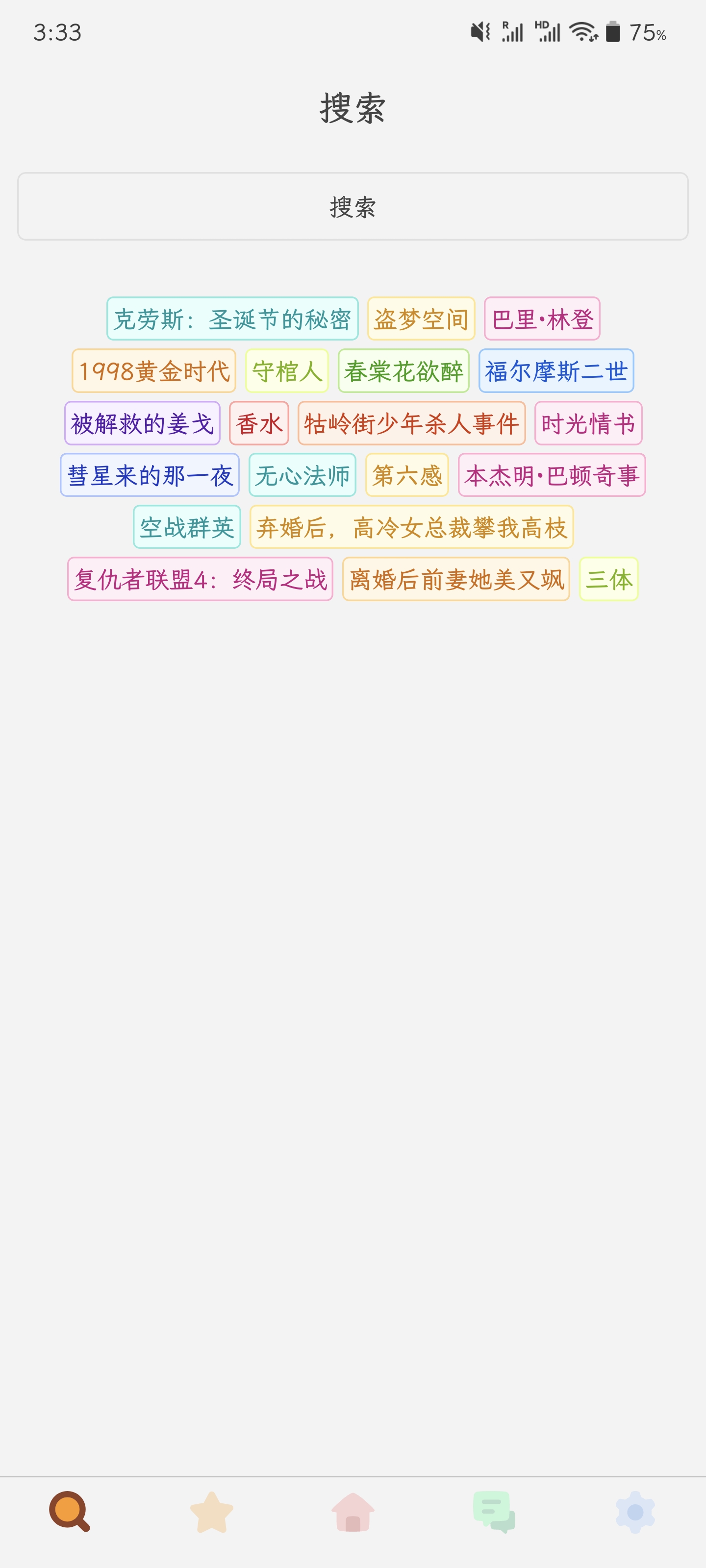Image resolution: width=706 pixels, height=1568 pixels.
Task: Pick the 守棺人 chip
Action: point(287,371)
